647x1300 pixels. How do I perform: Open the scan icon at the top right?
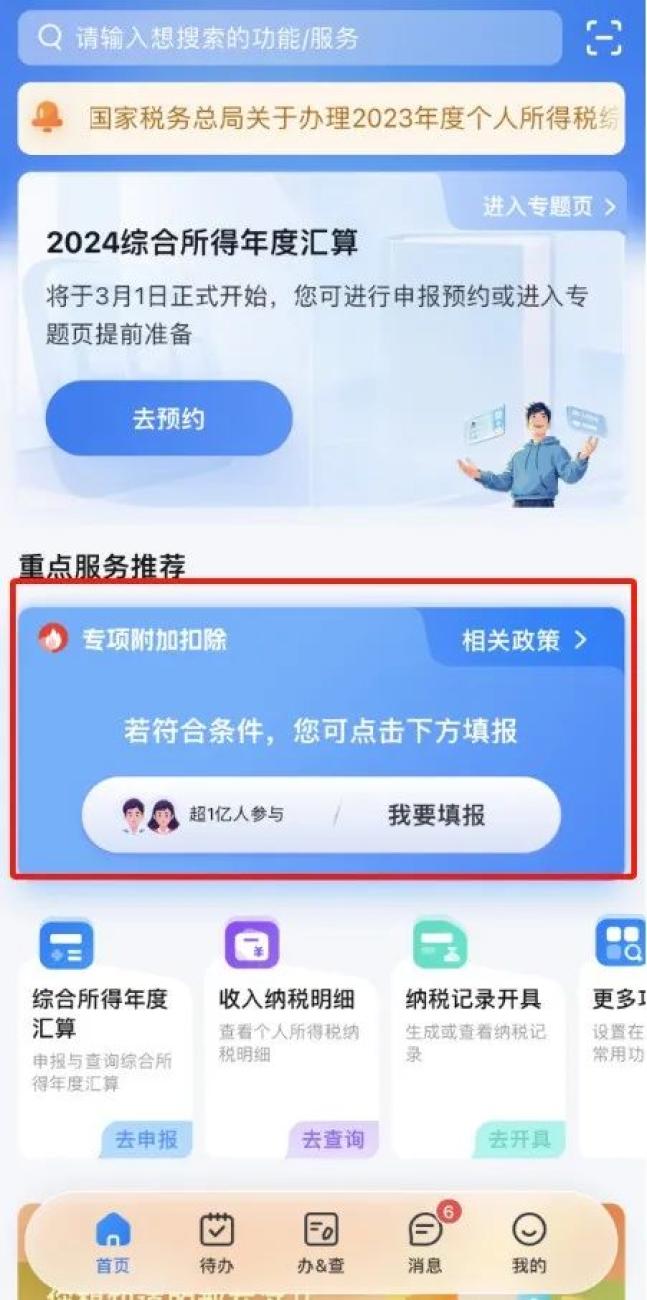pos(603,38)
